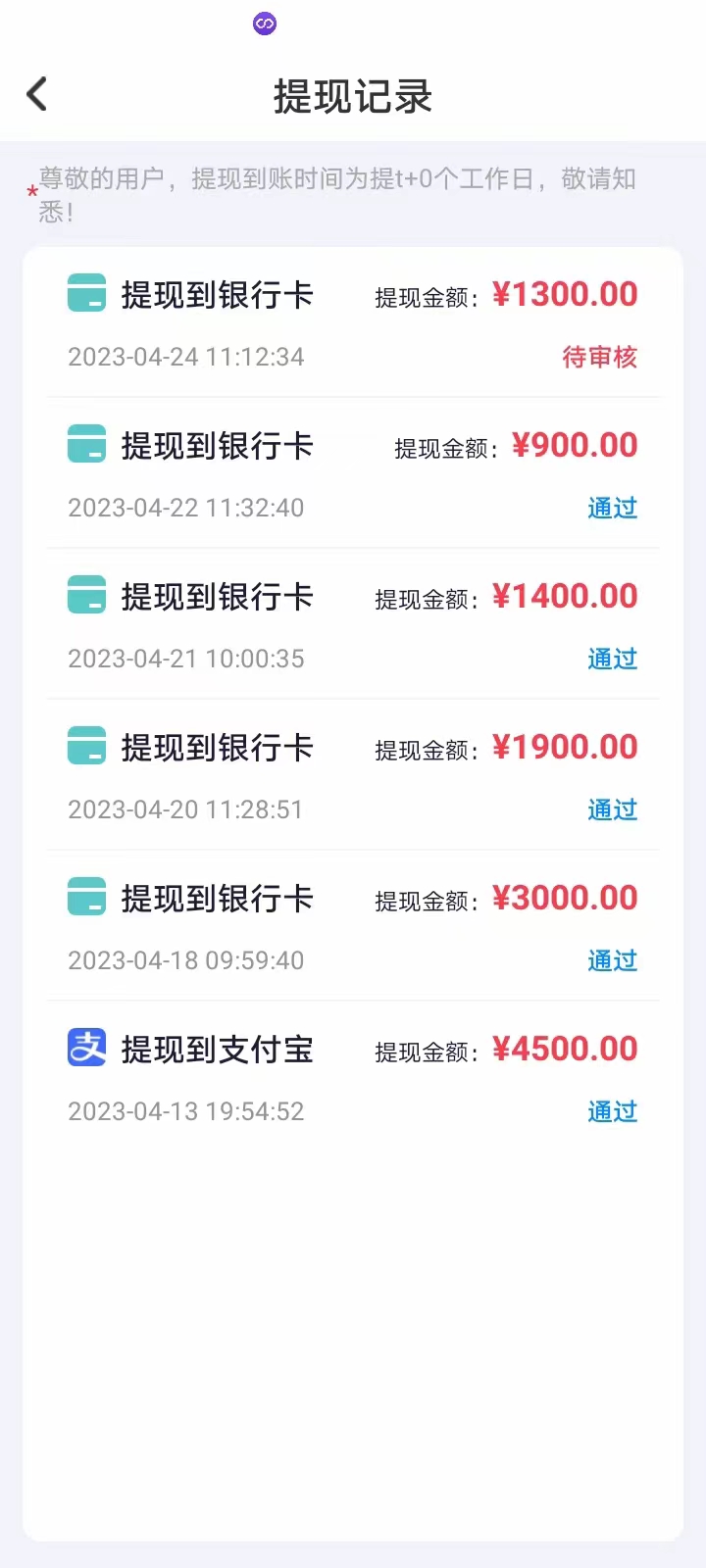The width and height of the screenshot is (706, 1568).
Task: Click 通过 on the ¥1900.00 withdrawal
Action: [612, 809]
